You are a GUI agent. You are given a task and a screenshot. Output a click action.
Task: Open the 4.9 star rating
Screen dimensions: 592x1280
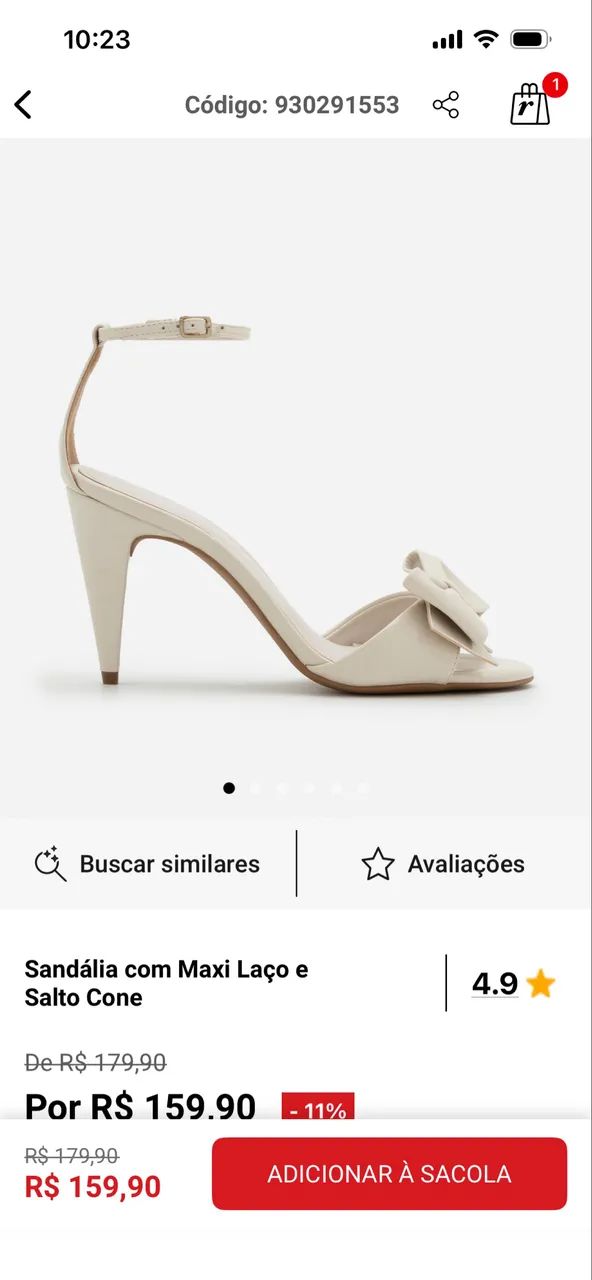pyautogui.click(x=513, y=984)
